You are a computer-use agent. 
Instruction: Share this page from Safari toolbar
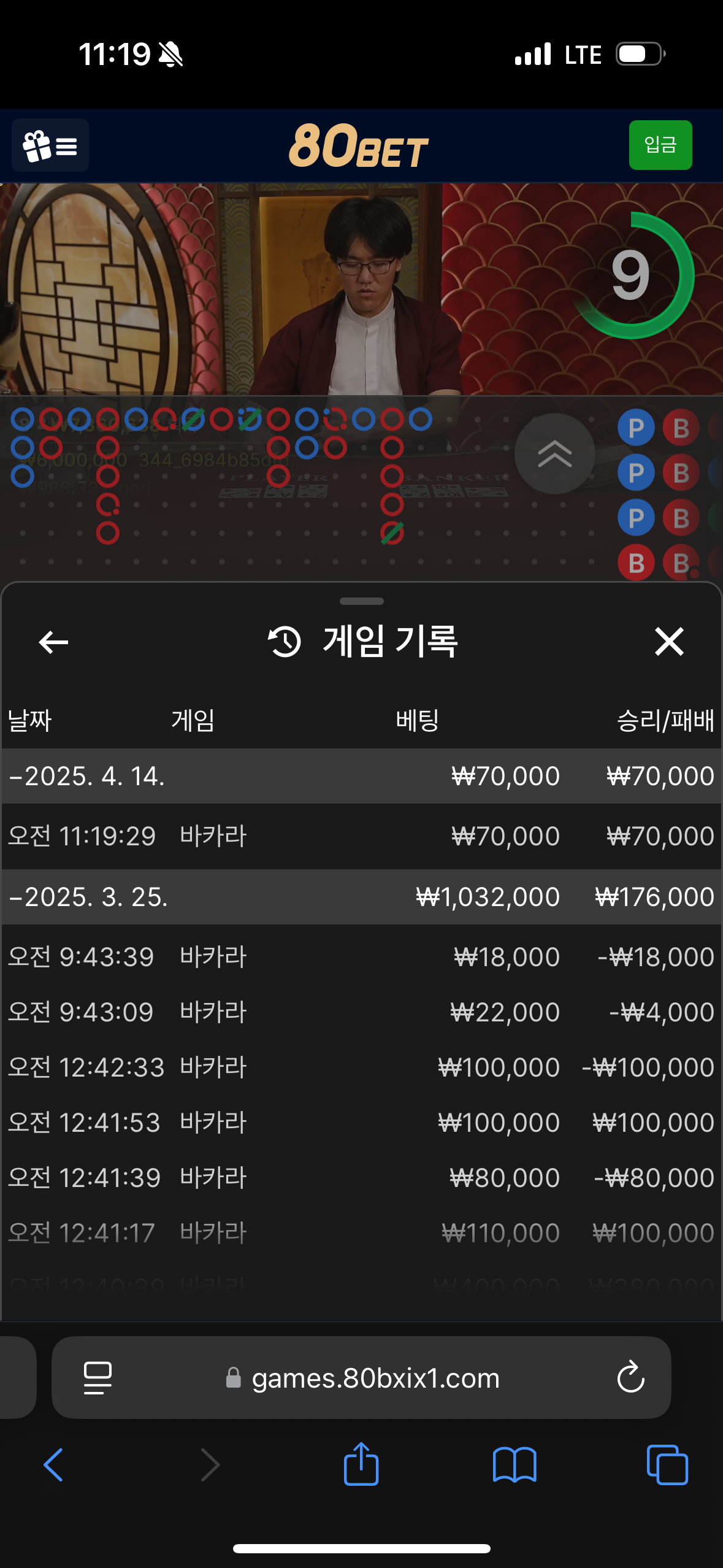pos(361,1465)
